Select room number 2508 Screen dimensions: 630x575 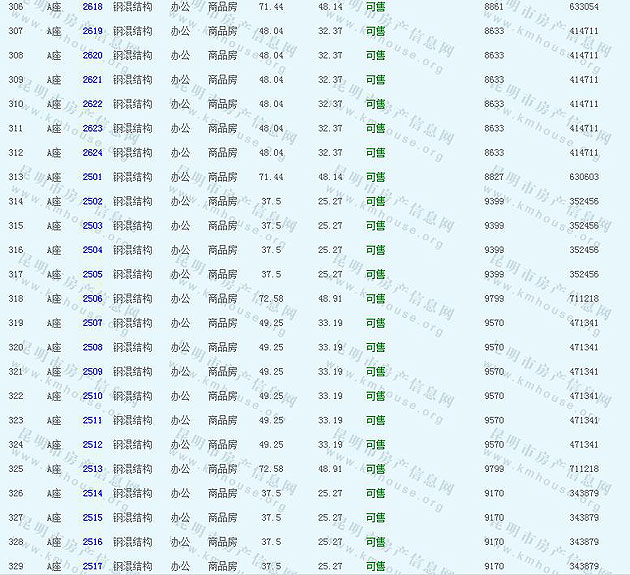[92, 347]
